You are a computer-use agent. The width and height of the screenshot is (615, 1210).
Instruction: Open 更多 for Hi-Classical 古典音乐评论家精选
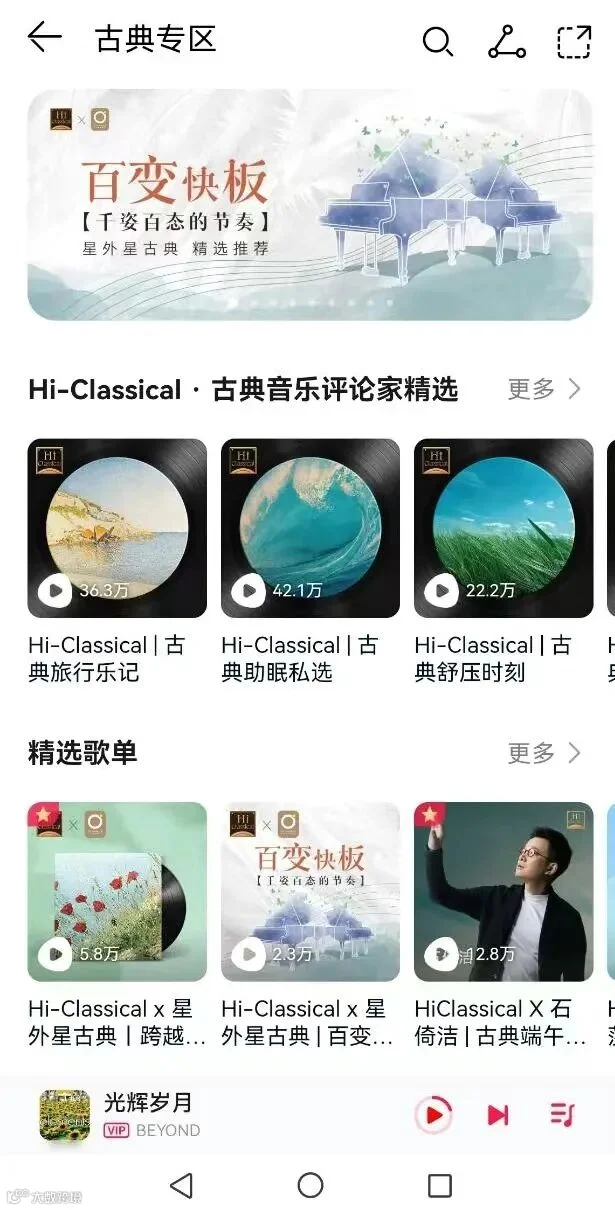[x=545, y=389]
